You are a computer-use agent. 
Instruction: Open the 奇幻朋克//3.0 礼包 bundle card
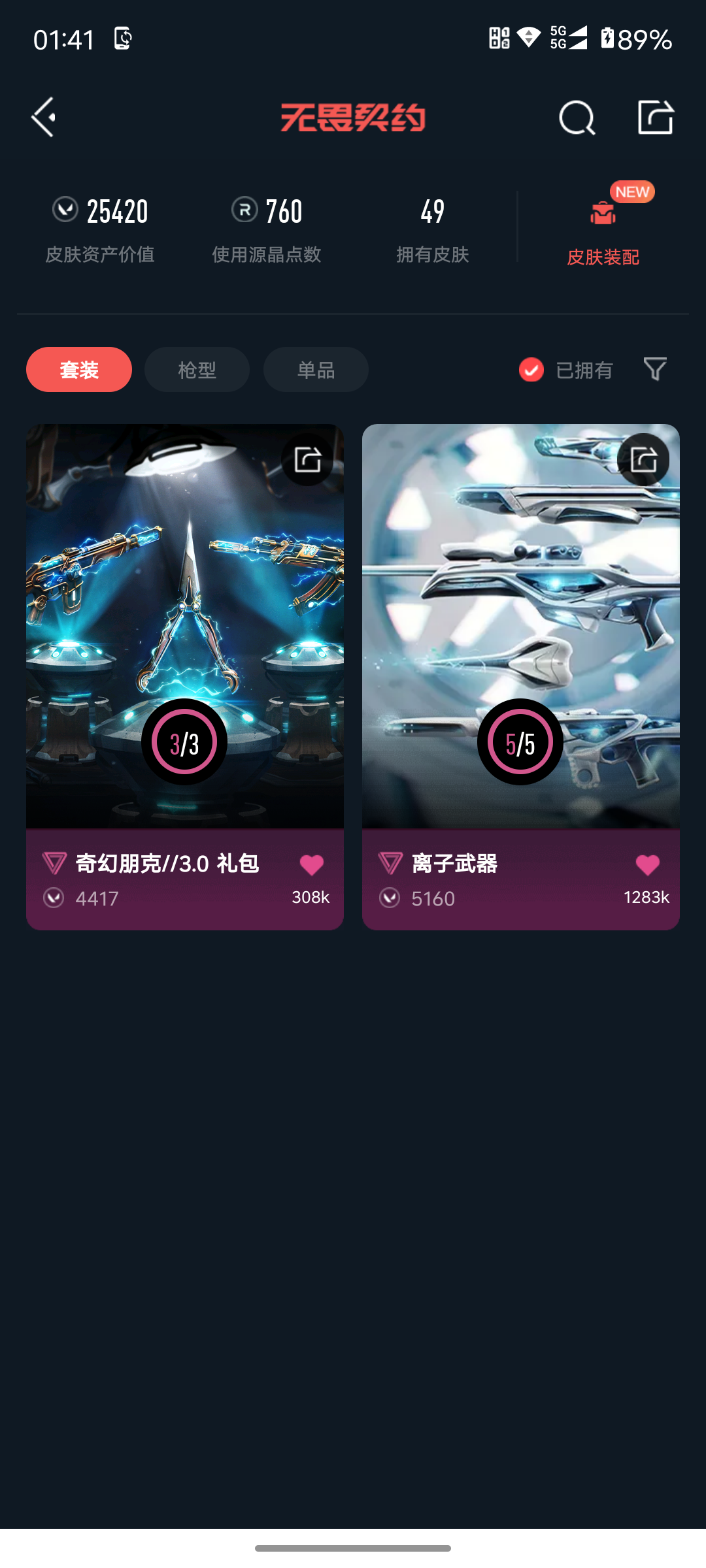pyautogui.click(x=184, y=627)
